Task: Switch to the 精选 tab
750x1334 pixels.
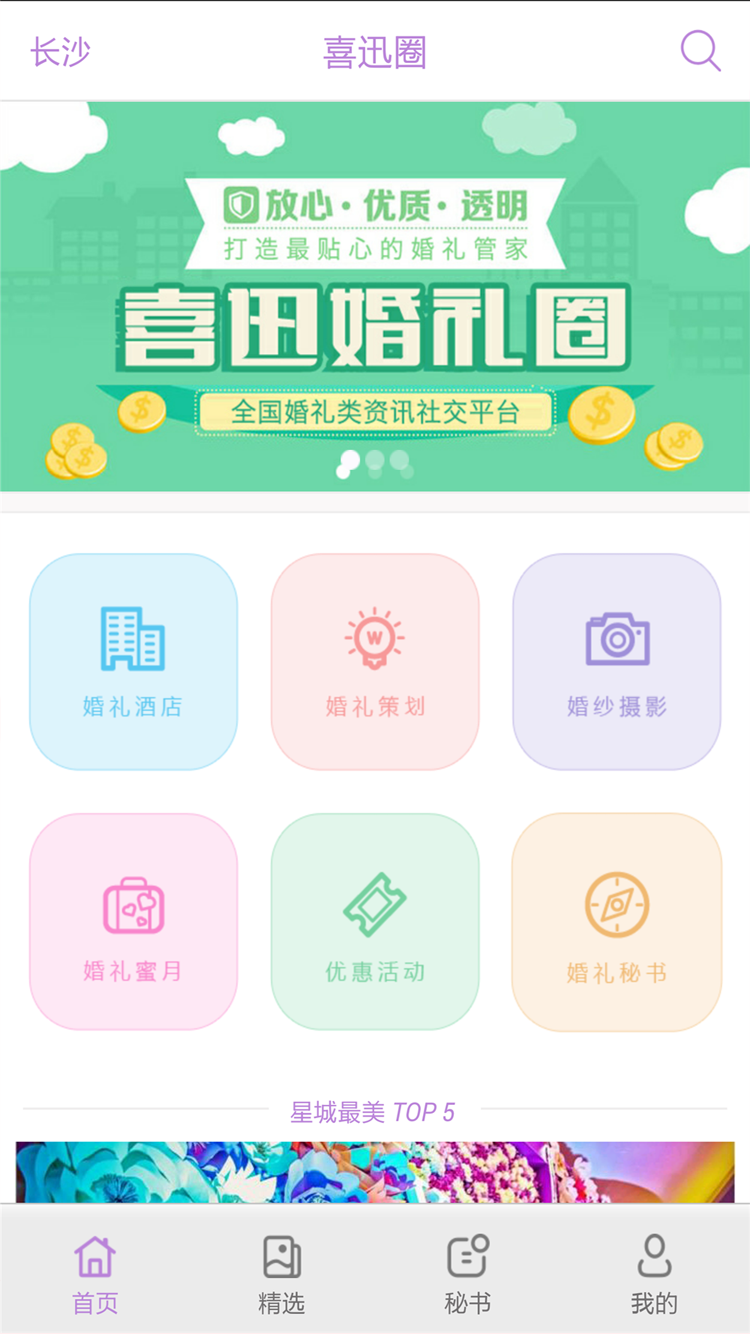Action: [x=281, y=1273]
